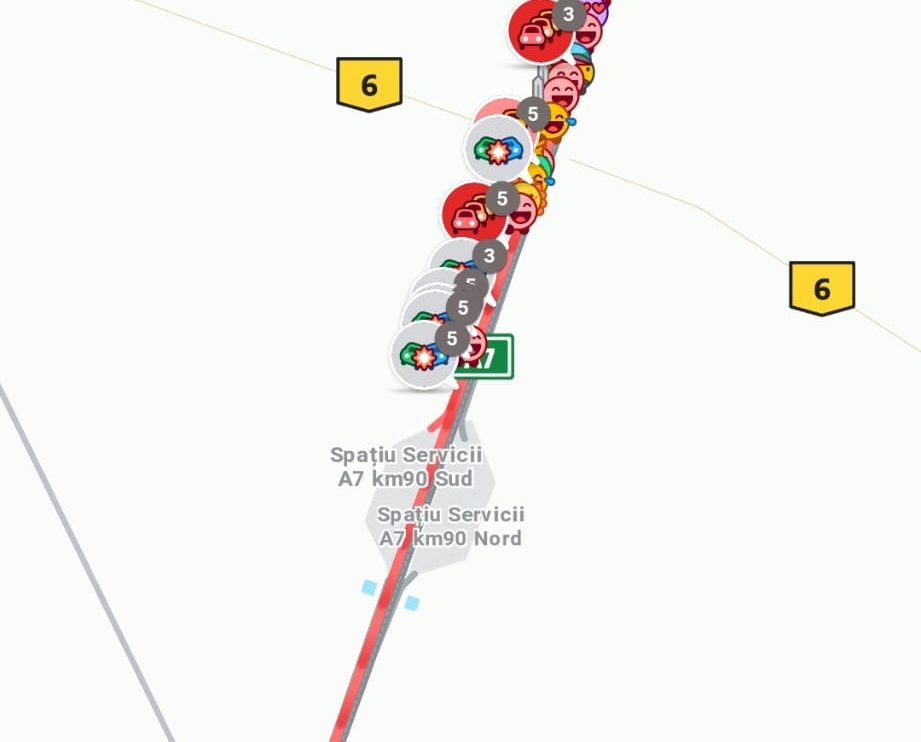The image size is (921, 742).
Task: View the accident report beside the green road sign
Action: pos(422,354)
